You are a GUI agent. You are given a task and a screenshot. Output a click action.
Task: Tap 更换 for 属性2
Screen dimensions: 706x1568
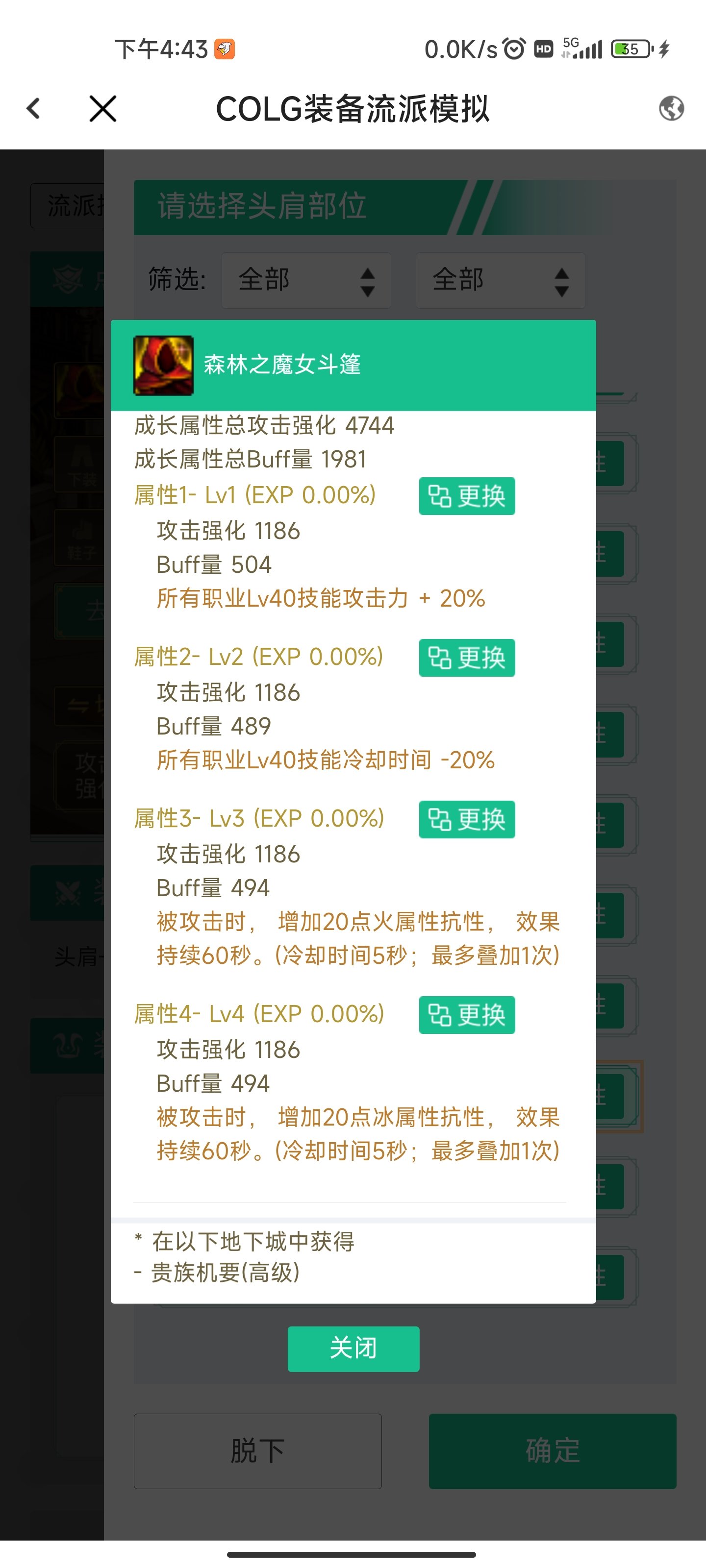pyautogui.click(x=467, y=658)
